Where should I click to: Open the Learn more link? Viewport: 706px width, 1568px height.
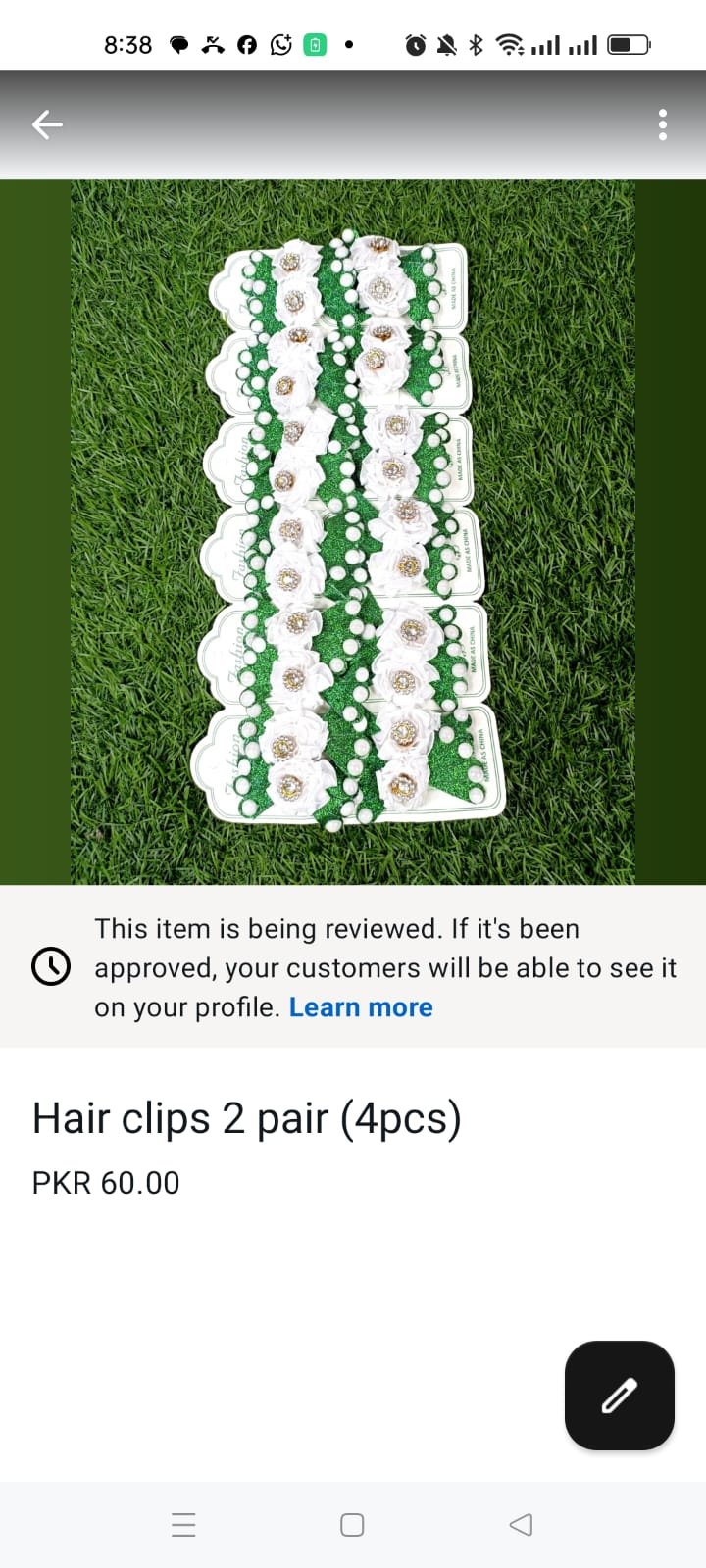(360, 1007)
